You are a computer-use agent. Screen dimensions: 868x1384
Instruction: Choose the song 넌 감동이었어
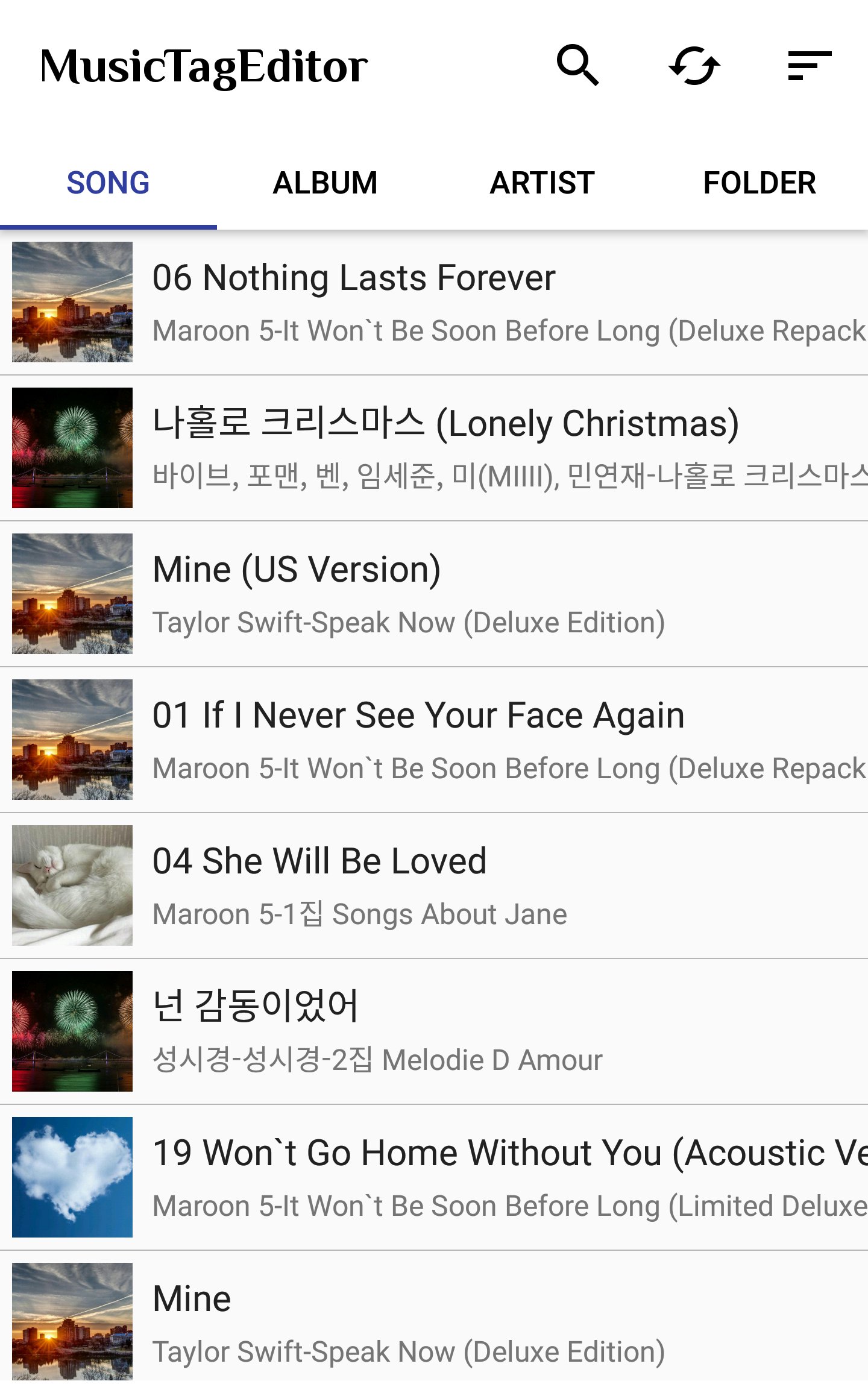tap(434, 1031)
